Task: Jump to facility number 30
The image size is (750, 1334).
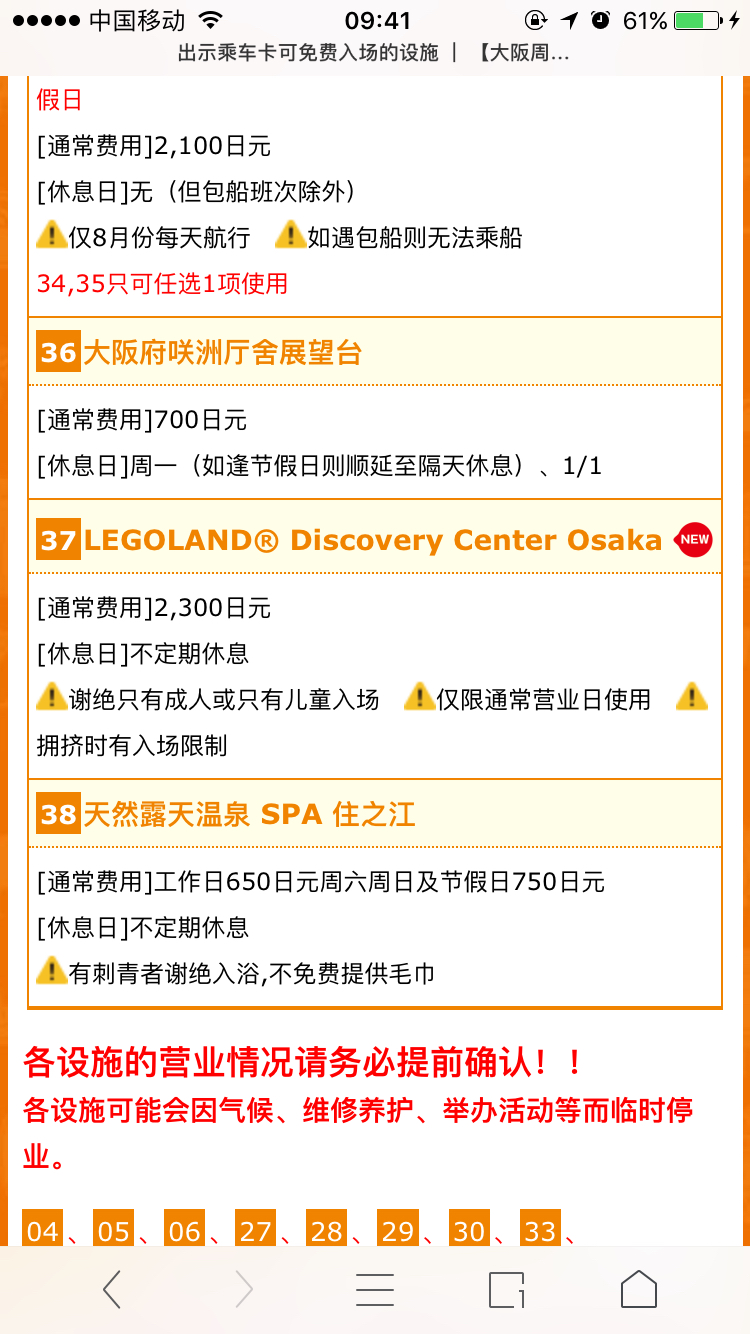Action: point(469,1230)
